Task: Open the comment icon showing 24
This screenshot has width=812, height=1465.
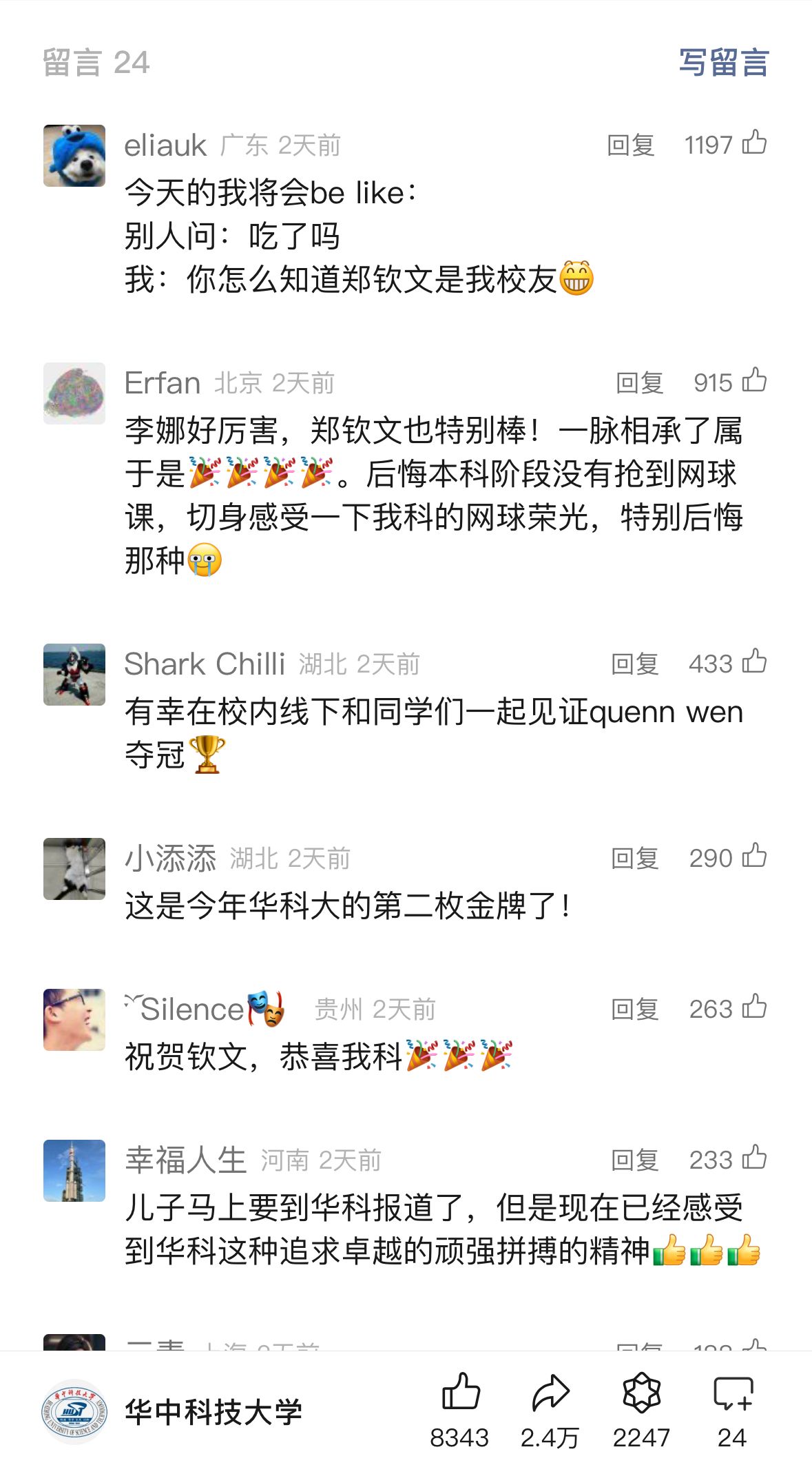Action: click(732, 1392)
